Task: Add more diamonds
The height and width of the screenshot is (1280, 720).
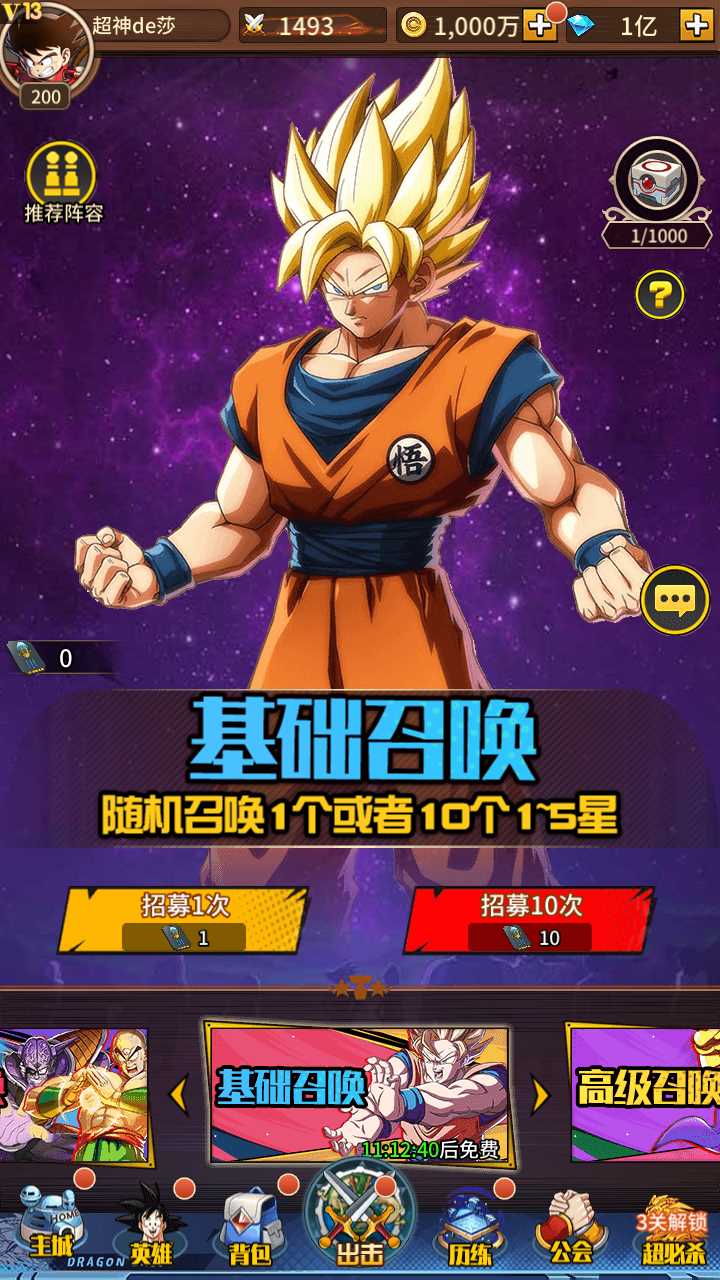Action: click(696, 26)
